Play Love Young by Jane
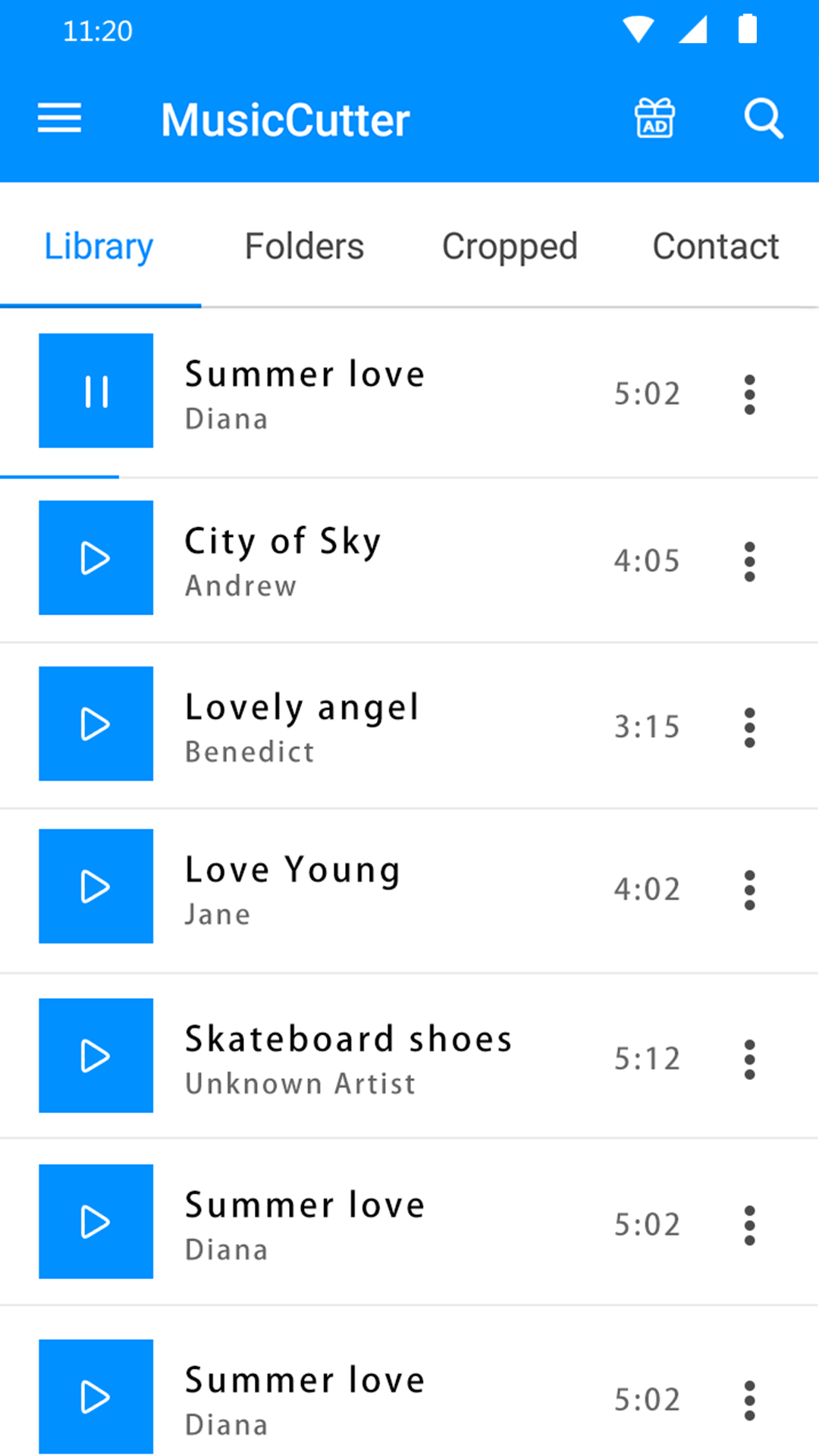The height and width of the screenshot is (1456, 819). (96, 886)
